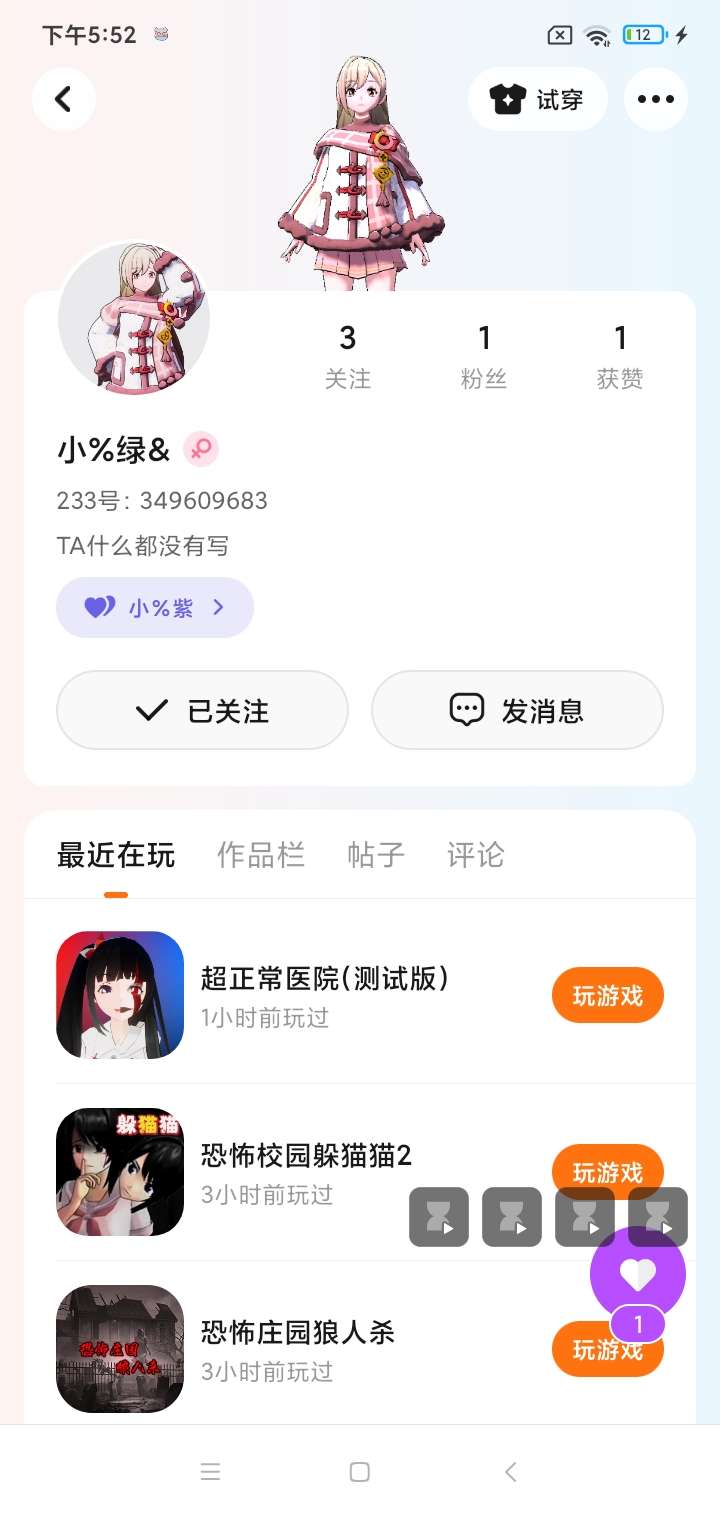The height and width of the screenshot is (1520, 720).
Task: Tap the purple floating heart button
Action: (x=637, y=1273)
